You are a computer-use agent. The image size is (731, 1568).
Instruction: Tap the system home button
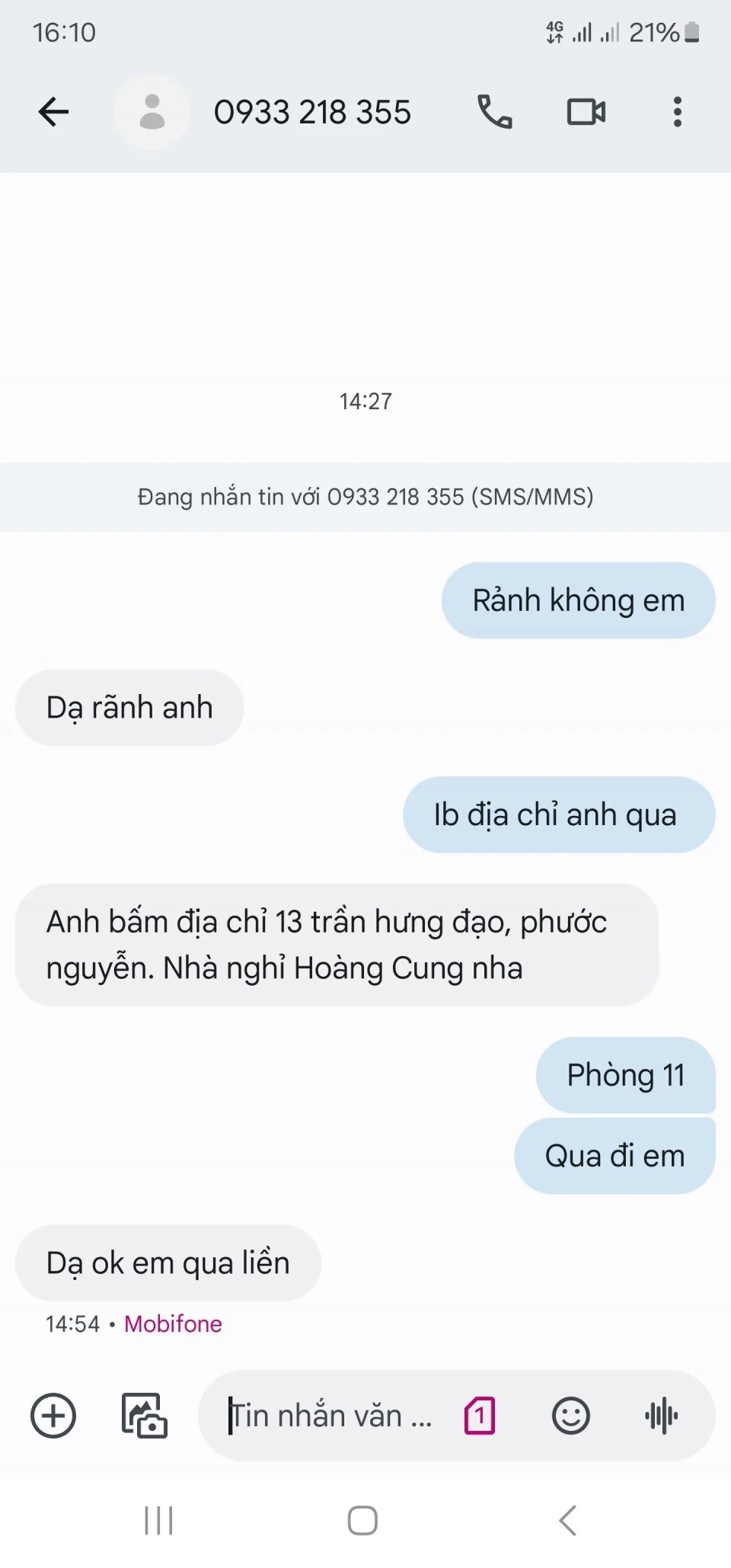tap(362, 1521)
